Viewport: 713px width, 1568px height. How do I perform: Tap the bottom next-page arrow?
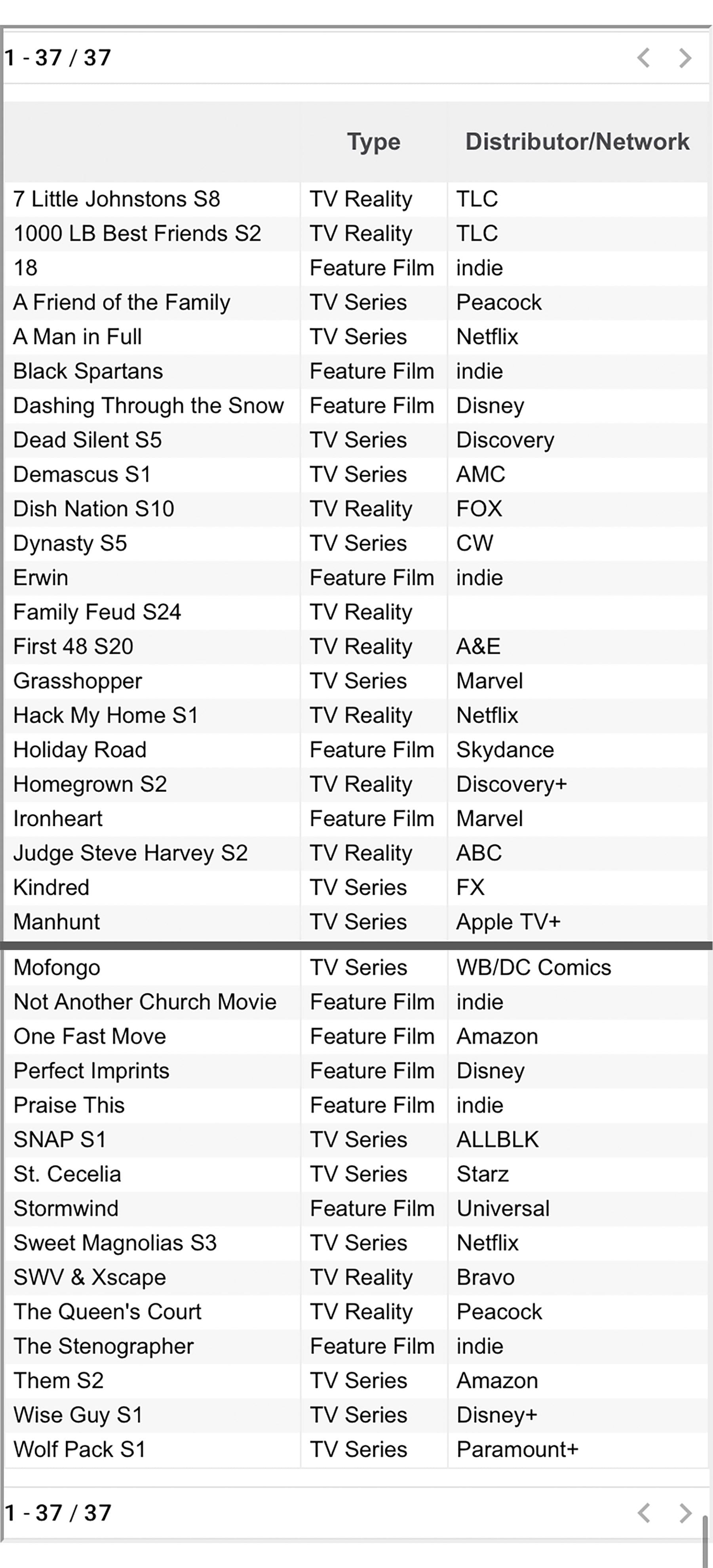coord(685,1513)
